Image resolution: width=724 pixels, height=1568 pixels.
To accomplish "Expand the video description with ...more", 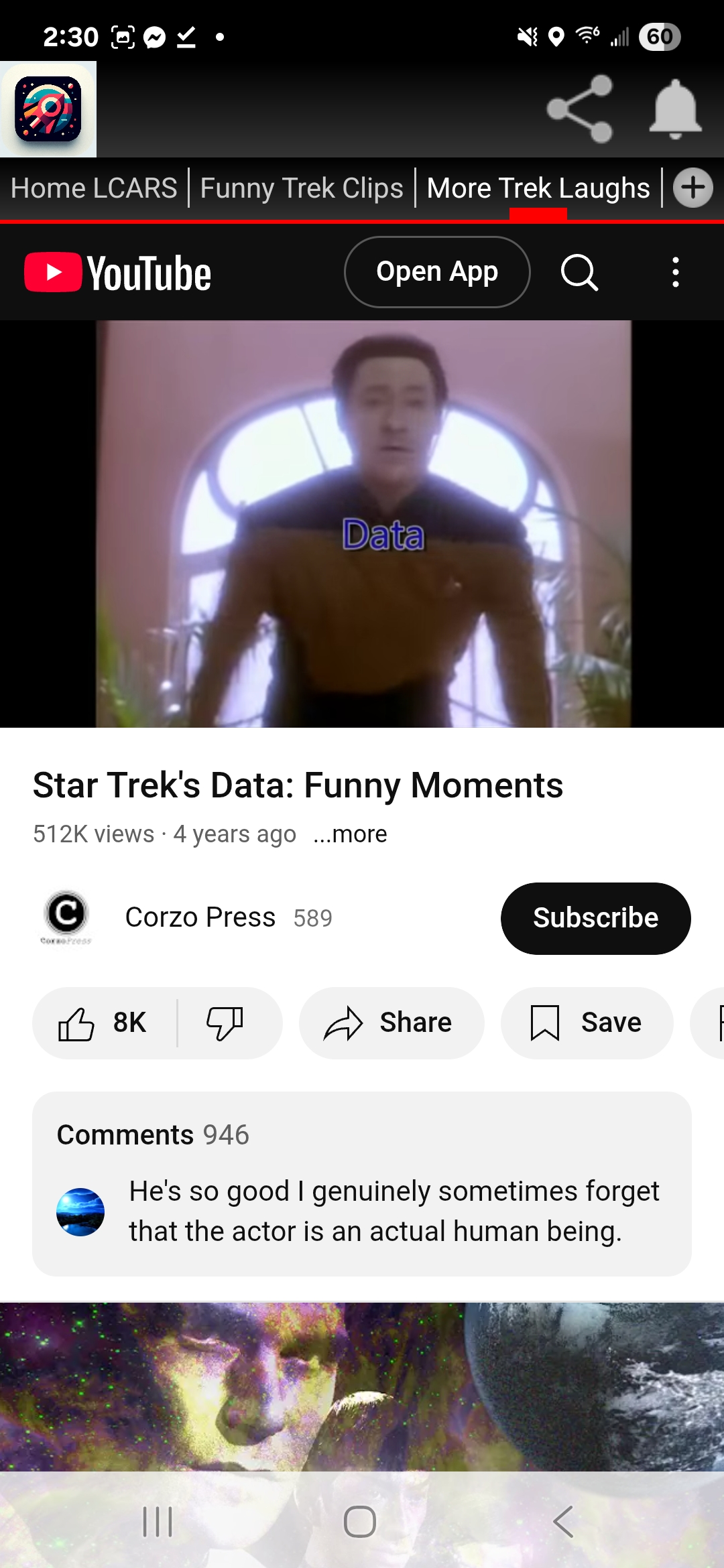I will [x=350, y=834].
